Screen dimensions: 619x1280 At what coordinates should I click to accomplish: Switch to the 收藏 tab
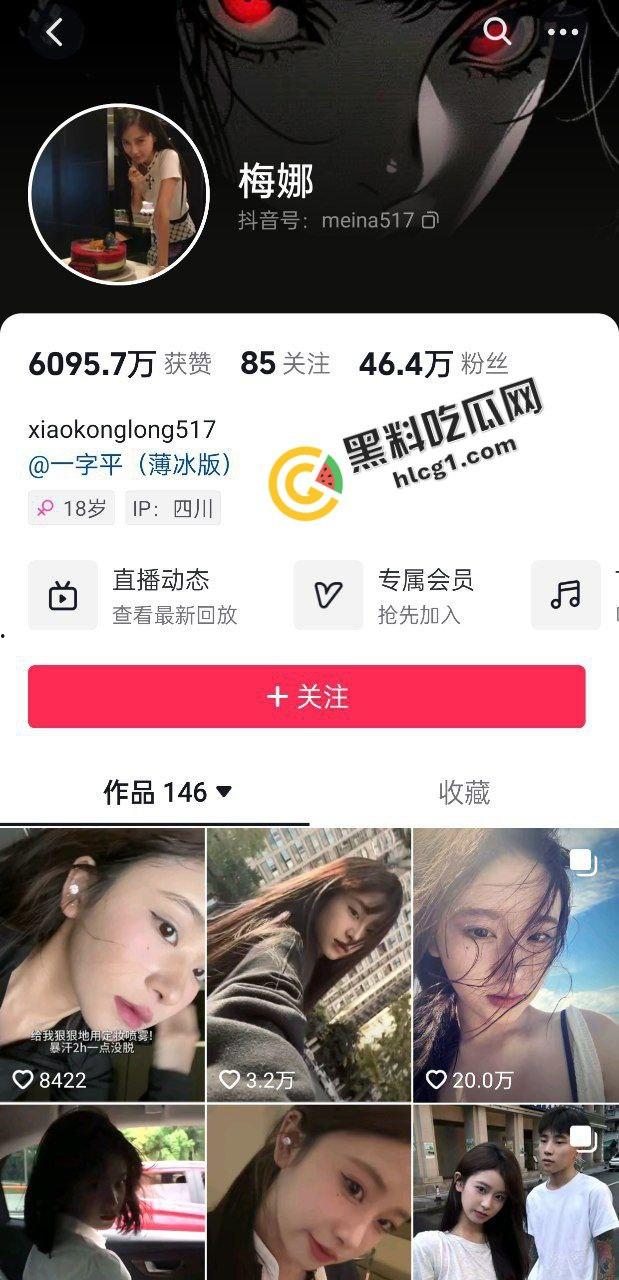(464, 793)
